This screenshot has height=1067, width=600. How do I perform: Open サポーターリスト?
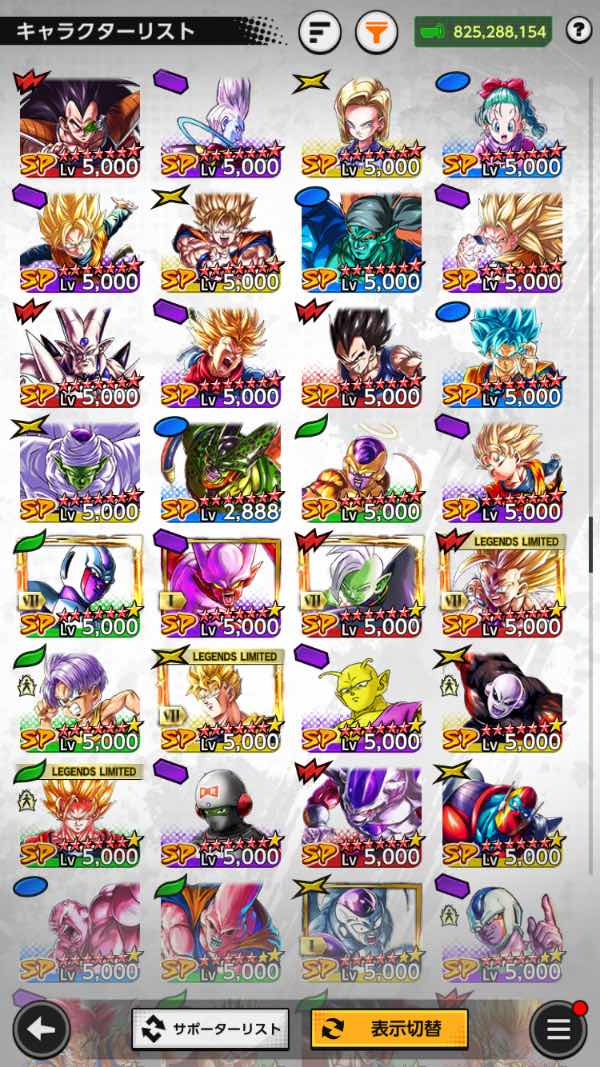tap(211, 1028)
